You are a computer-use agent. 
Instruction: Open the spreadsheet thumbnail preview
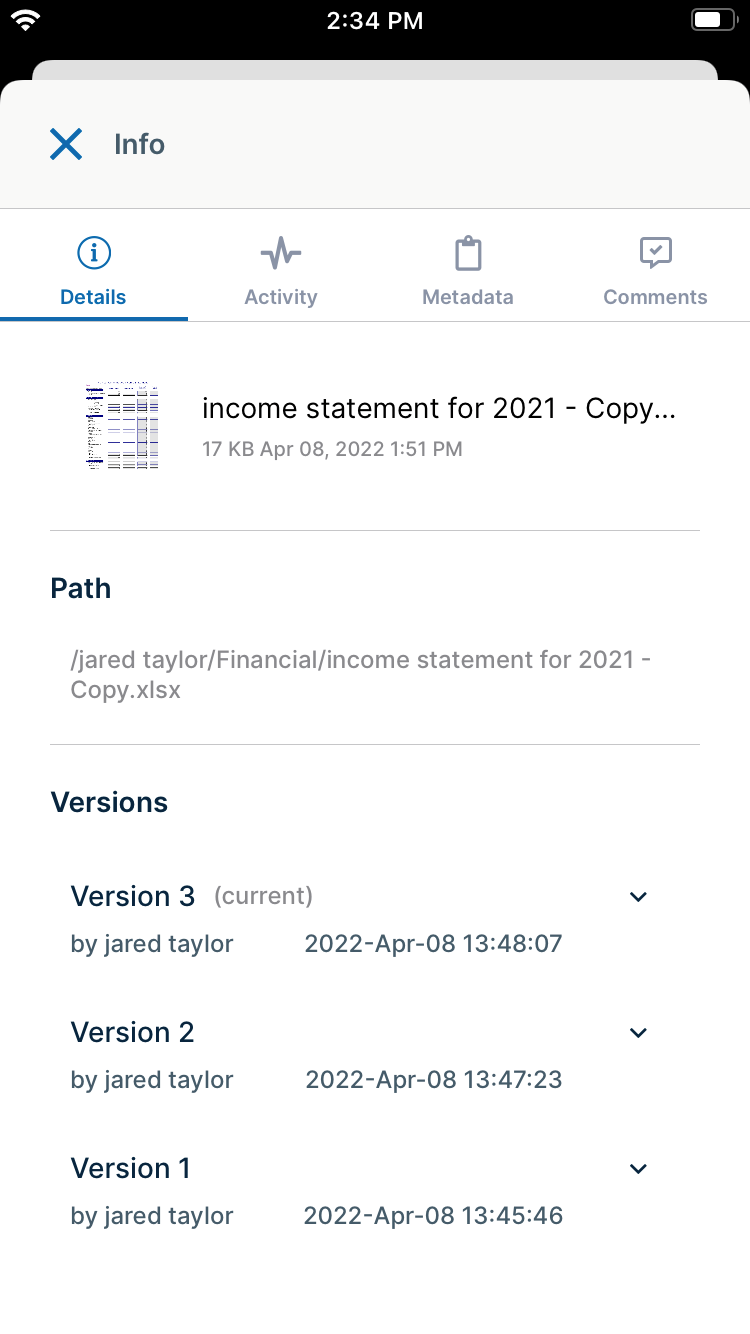tap(123, 426)
